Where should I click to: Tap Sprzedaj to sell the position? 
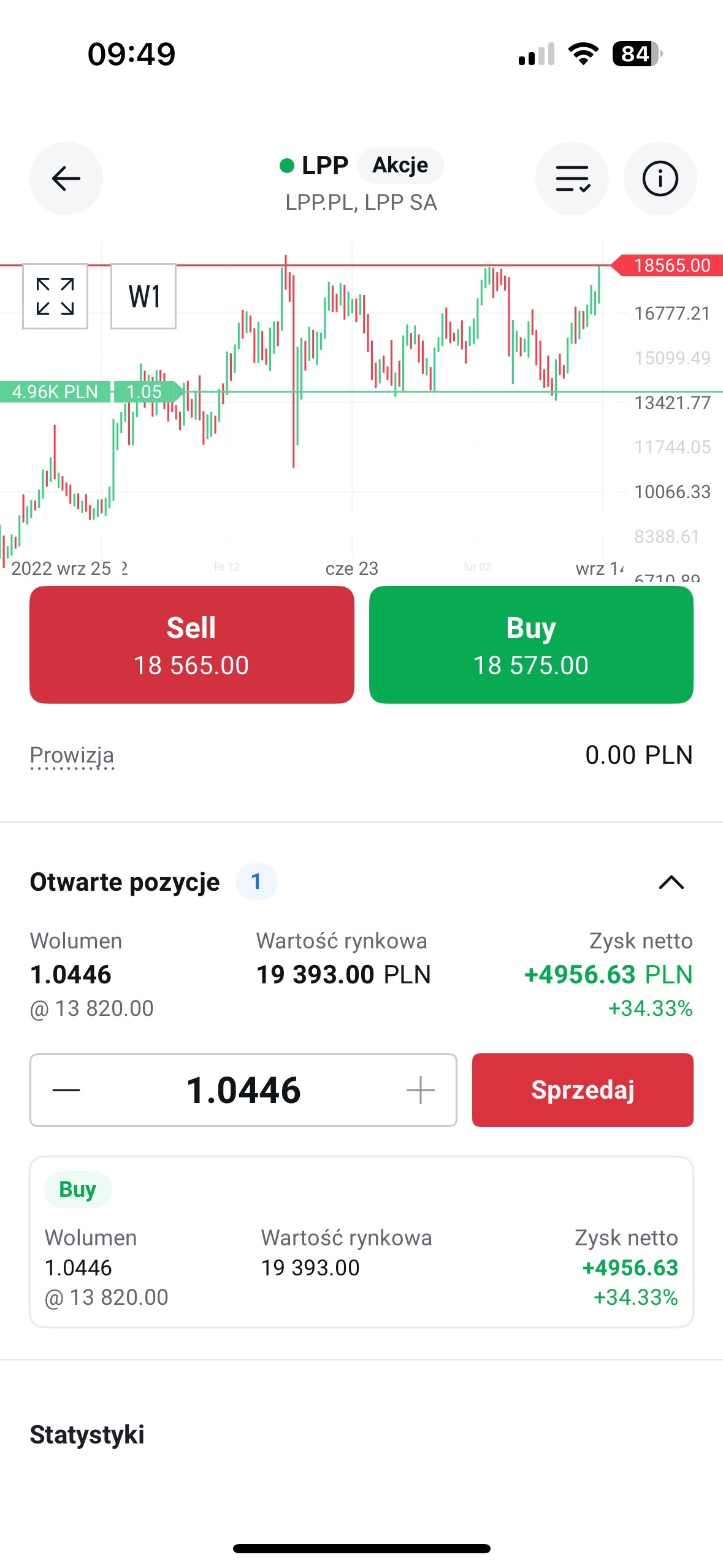click(583, 1090)
